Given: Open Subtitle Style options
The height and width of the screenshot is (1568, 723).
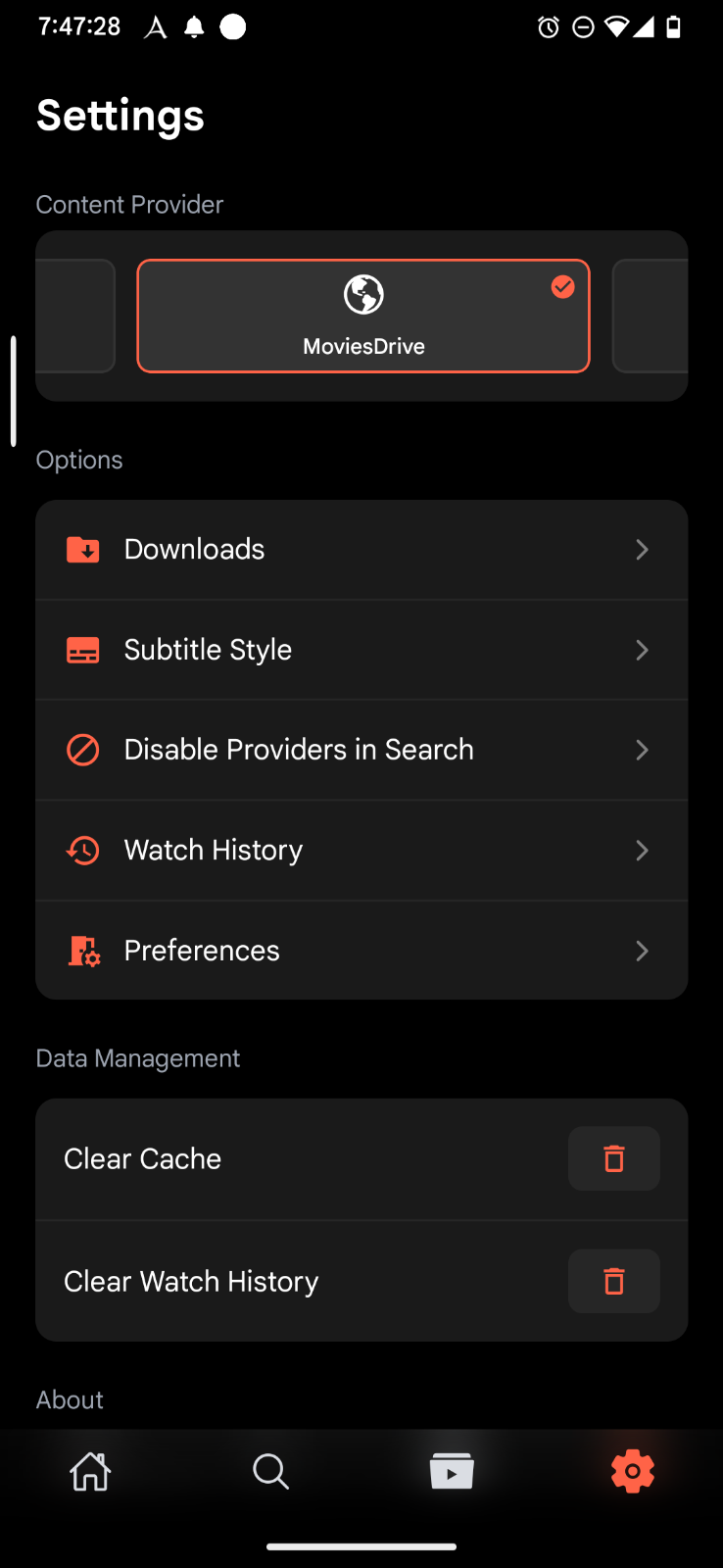Looking at the screenshot, I should pyautogui.click(x=361, y=650).
